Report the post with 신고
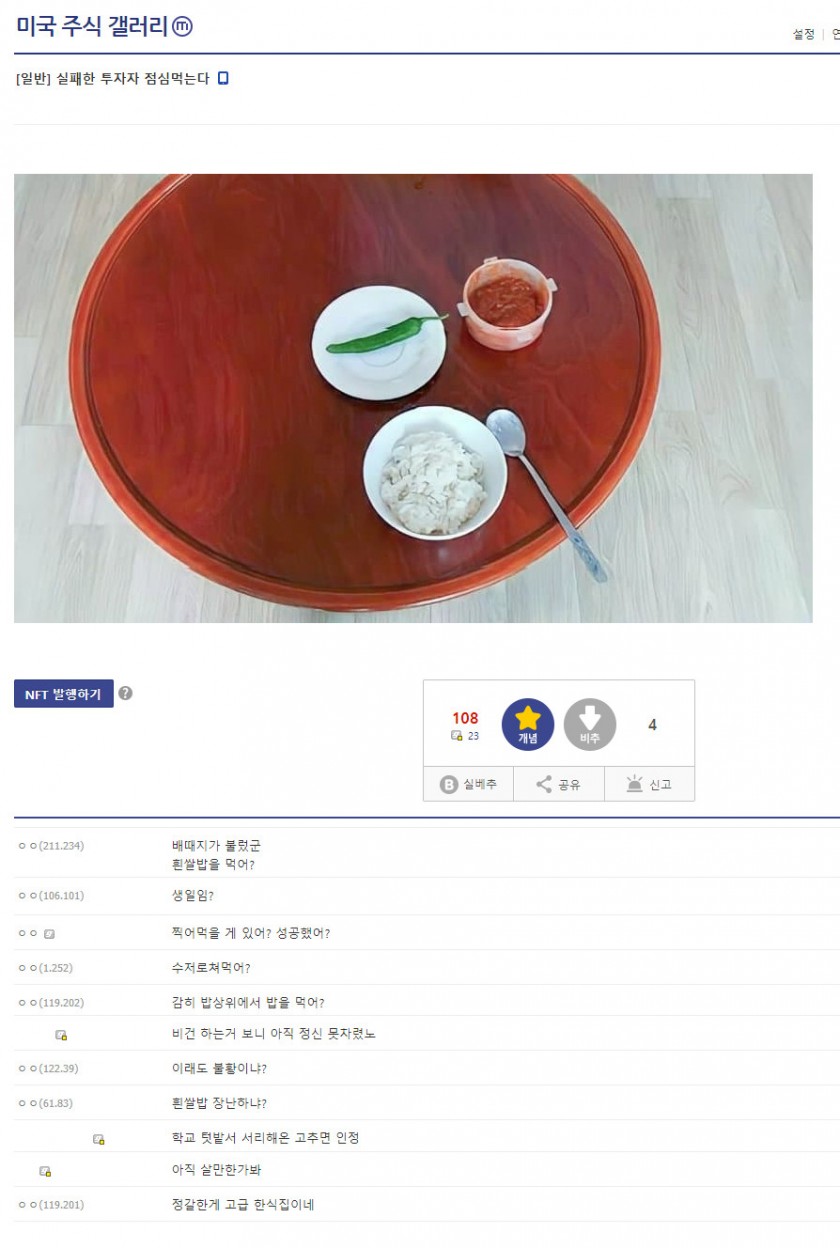The image size is (840, 1248). tap(649, 785)
